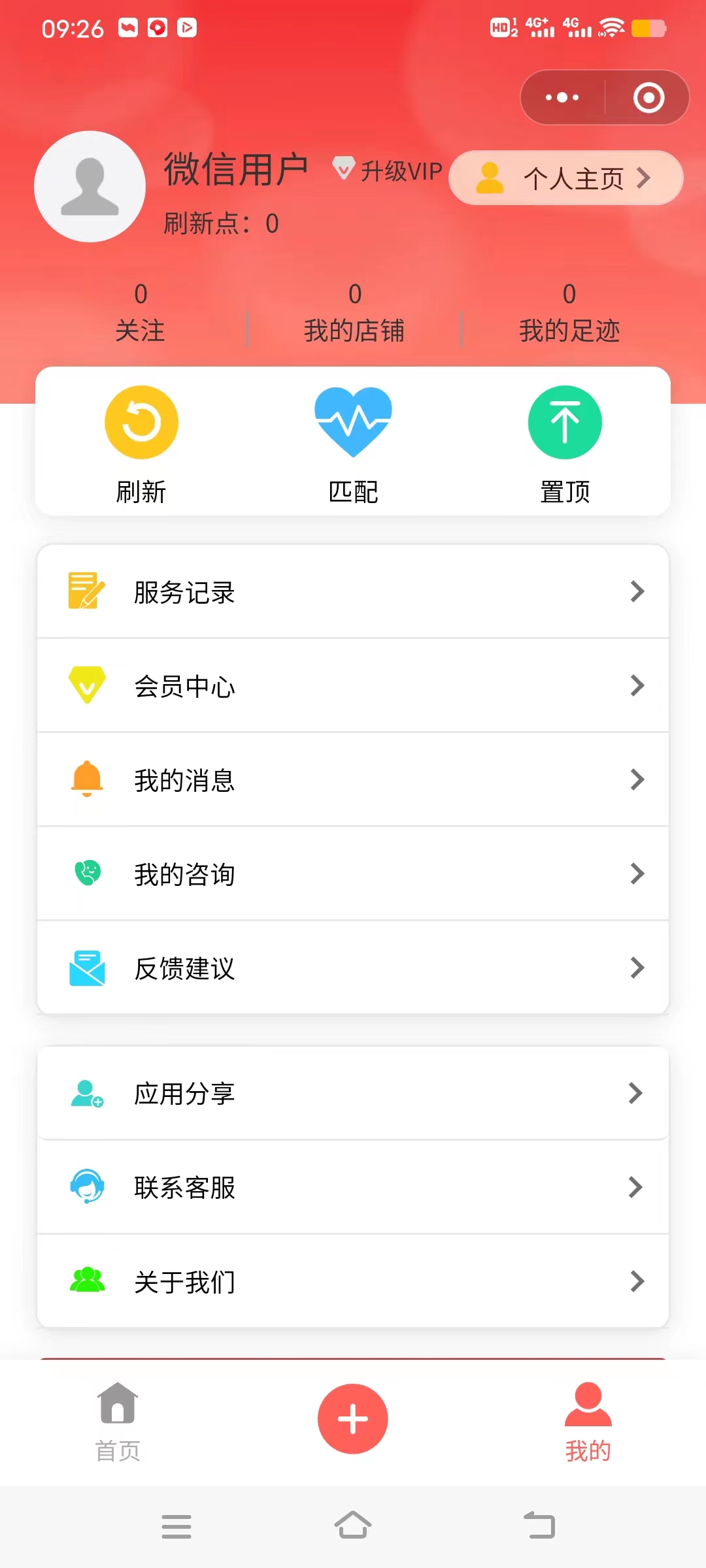Close the mini program via circle icon
Screen dimensions: 706x1568
tap(648, 98)
